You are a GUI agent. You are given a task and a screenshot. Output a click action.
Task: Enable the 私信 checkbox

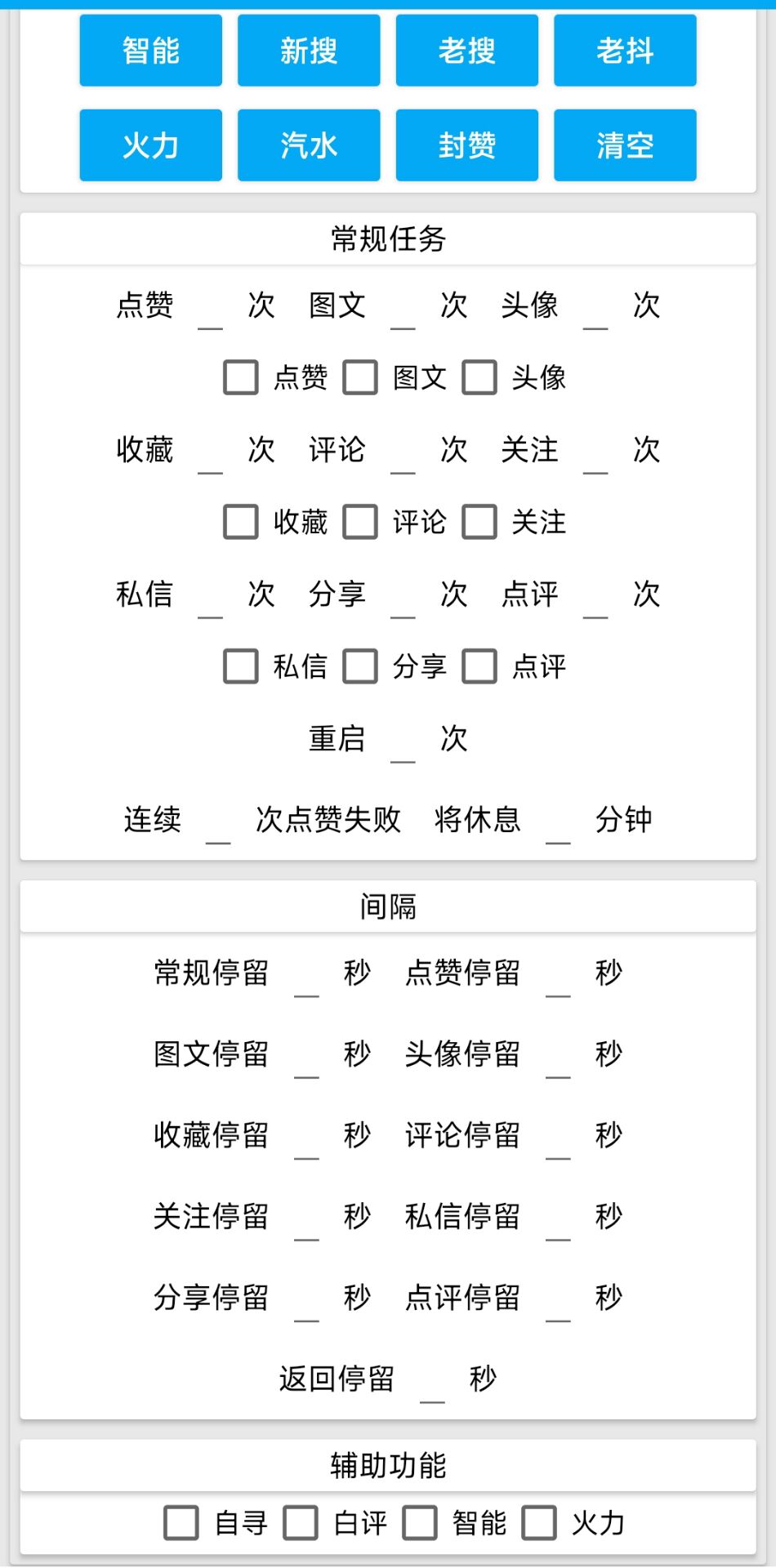coord(241,666)
